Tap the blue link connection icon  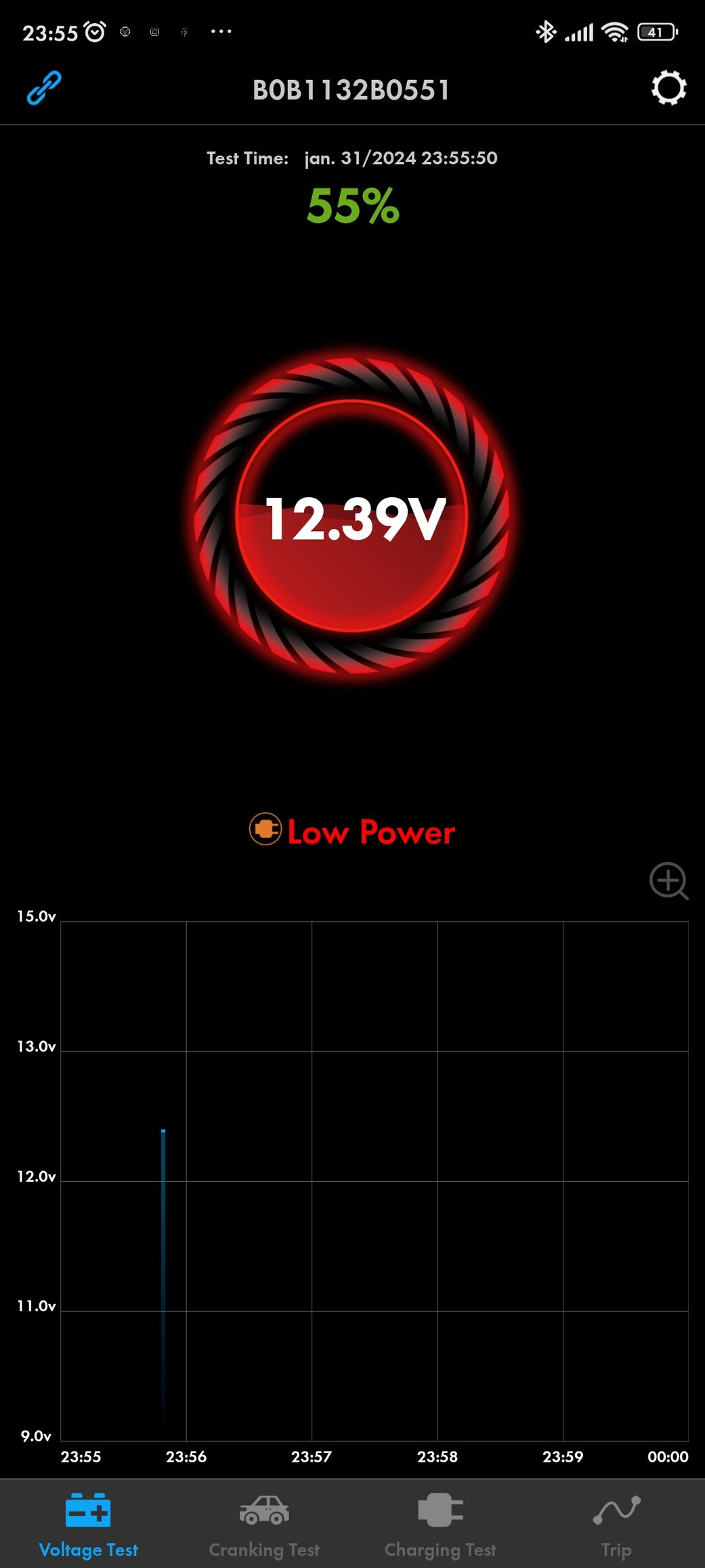tap(44, 88)
